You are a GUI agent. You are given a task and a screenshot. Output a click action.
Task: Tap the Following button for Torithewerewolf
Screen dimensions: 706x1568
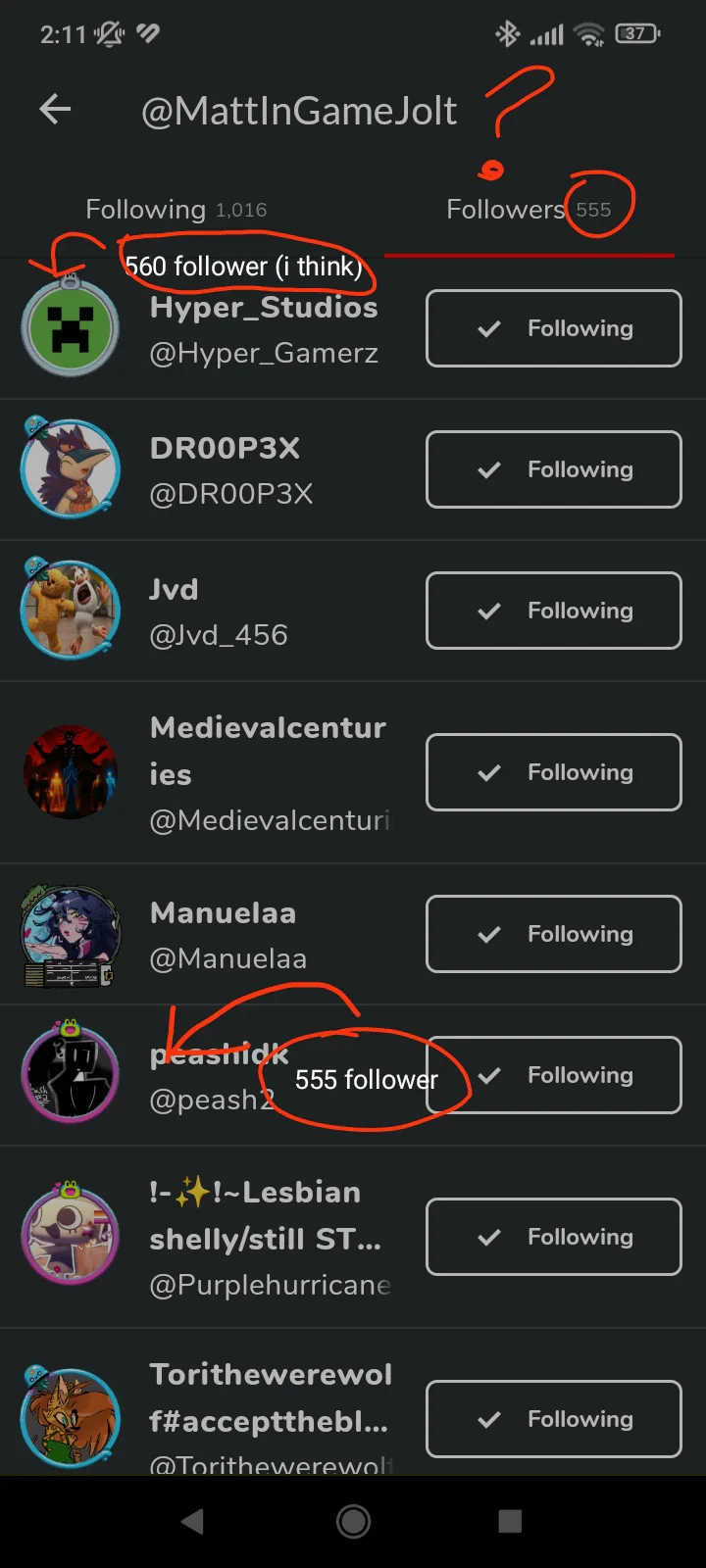pos(554,1419)
